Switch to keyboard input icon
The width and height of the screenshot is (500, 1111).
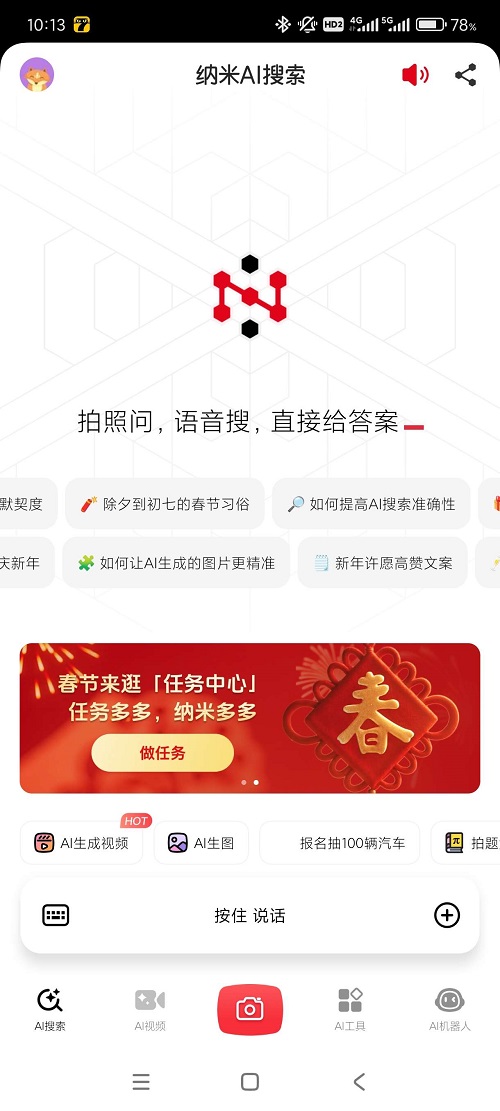coord(55,915)
